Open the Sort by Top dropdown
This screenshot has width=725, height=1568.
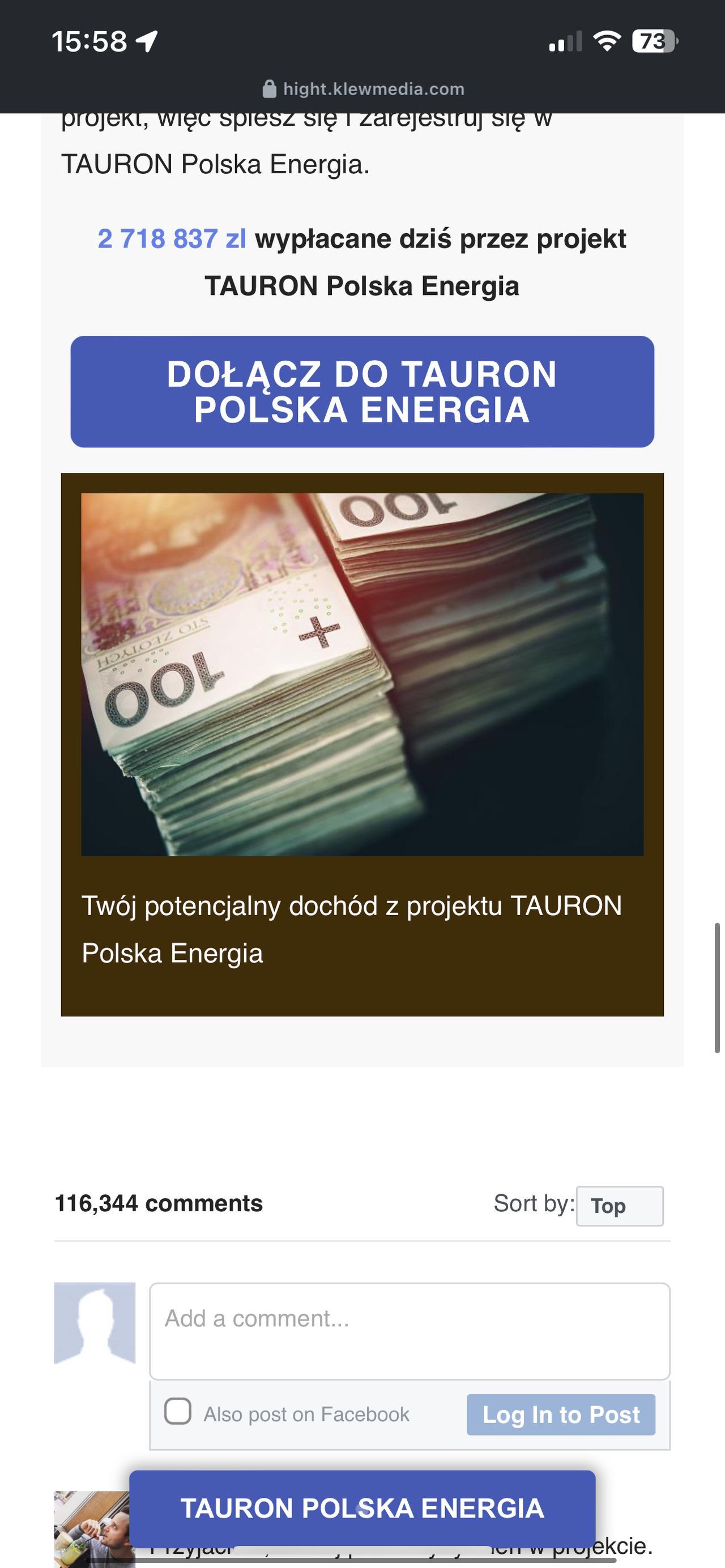pos(619,1206)
